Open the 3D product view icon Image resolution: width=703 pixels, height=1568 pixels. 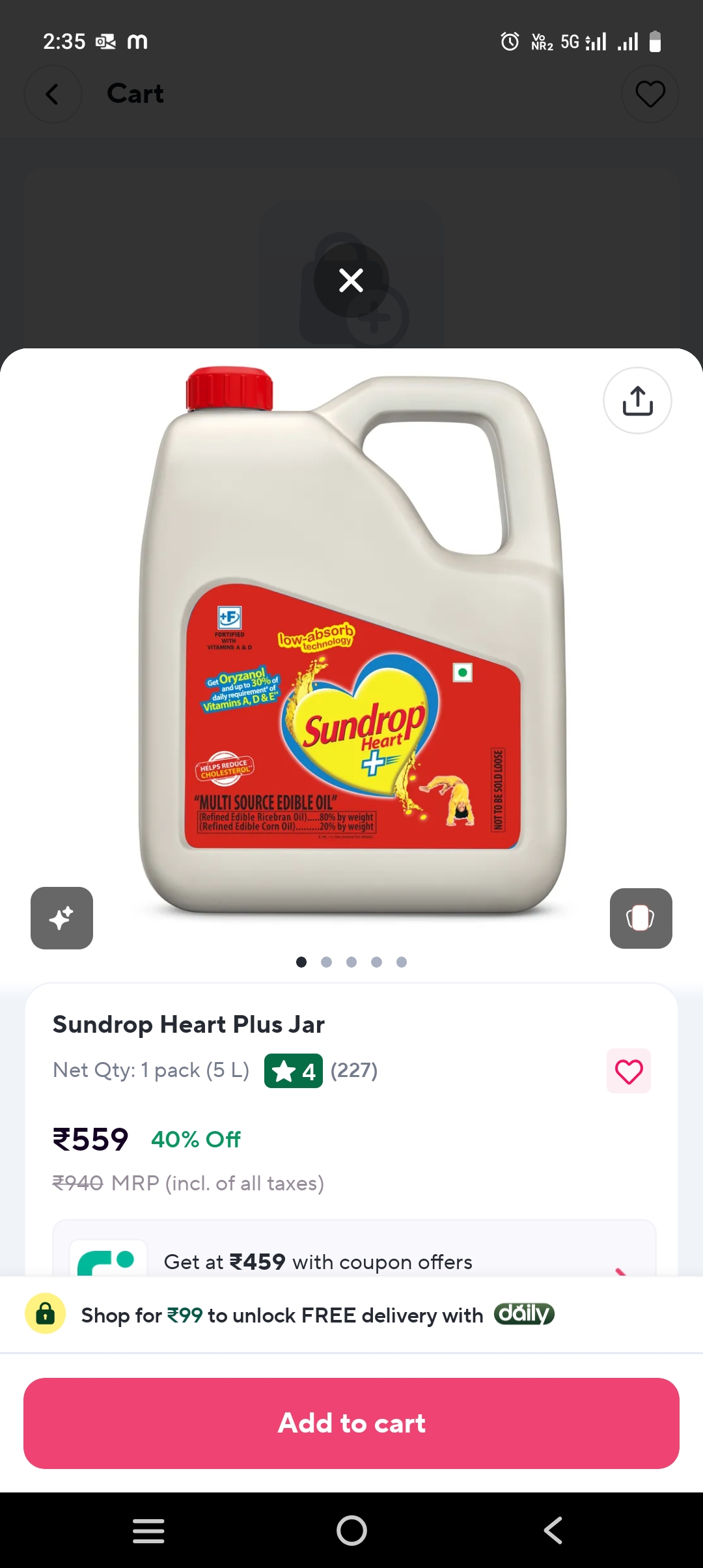pos(641,918)
